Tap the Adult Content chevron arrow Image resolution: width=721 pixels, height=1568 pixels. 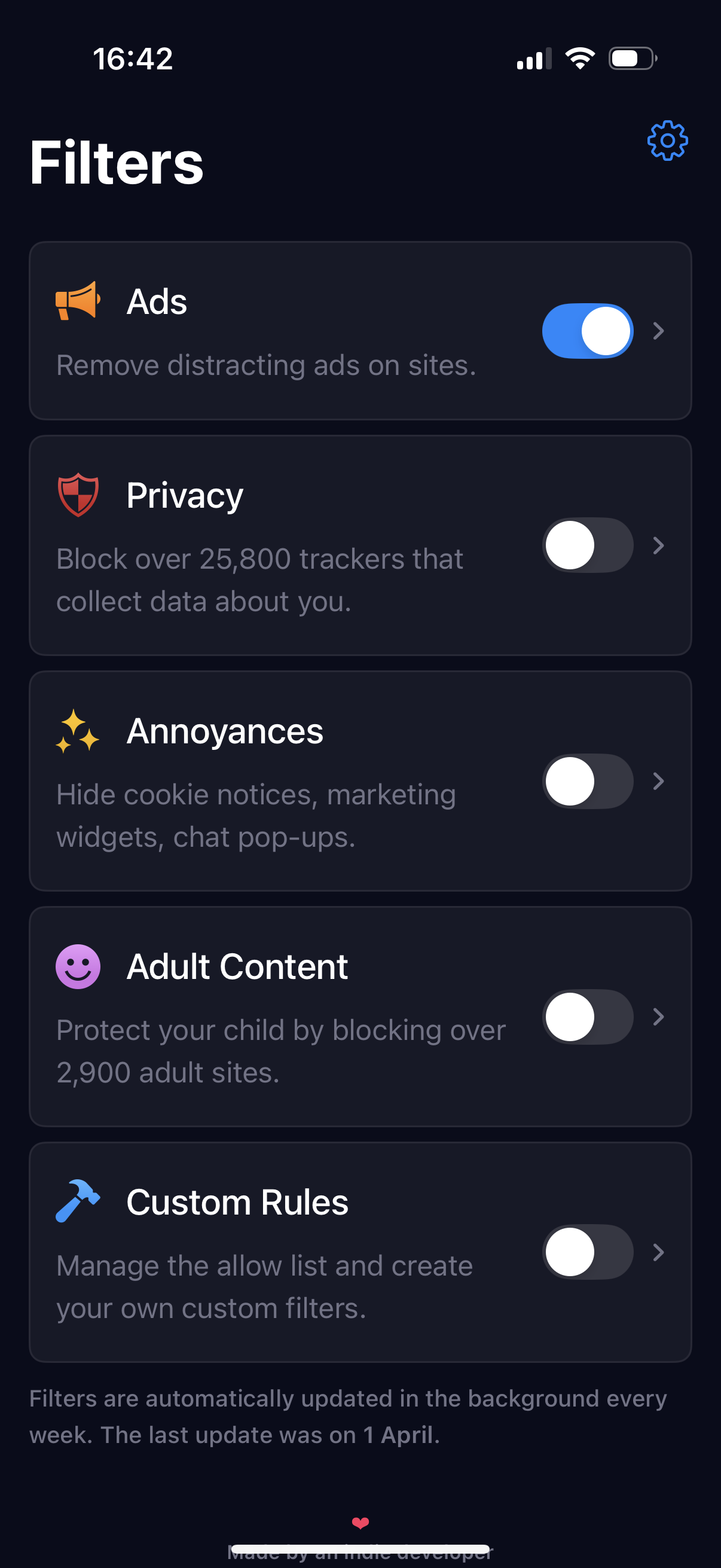[658, 1017]
